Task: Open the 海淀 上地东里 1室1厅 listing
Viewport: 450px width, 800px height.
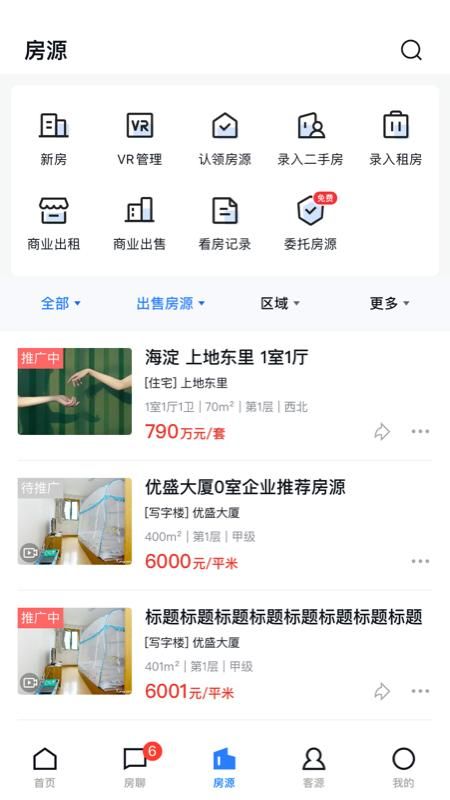Action: (x=225, y=391)
